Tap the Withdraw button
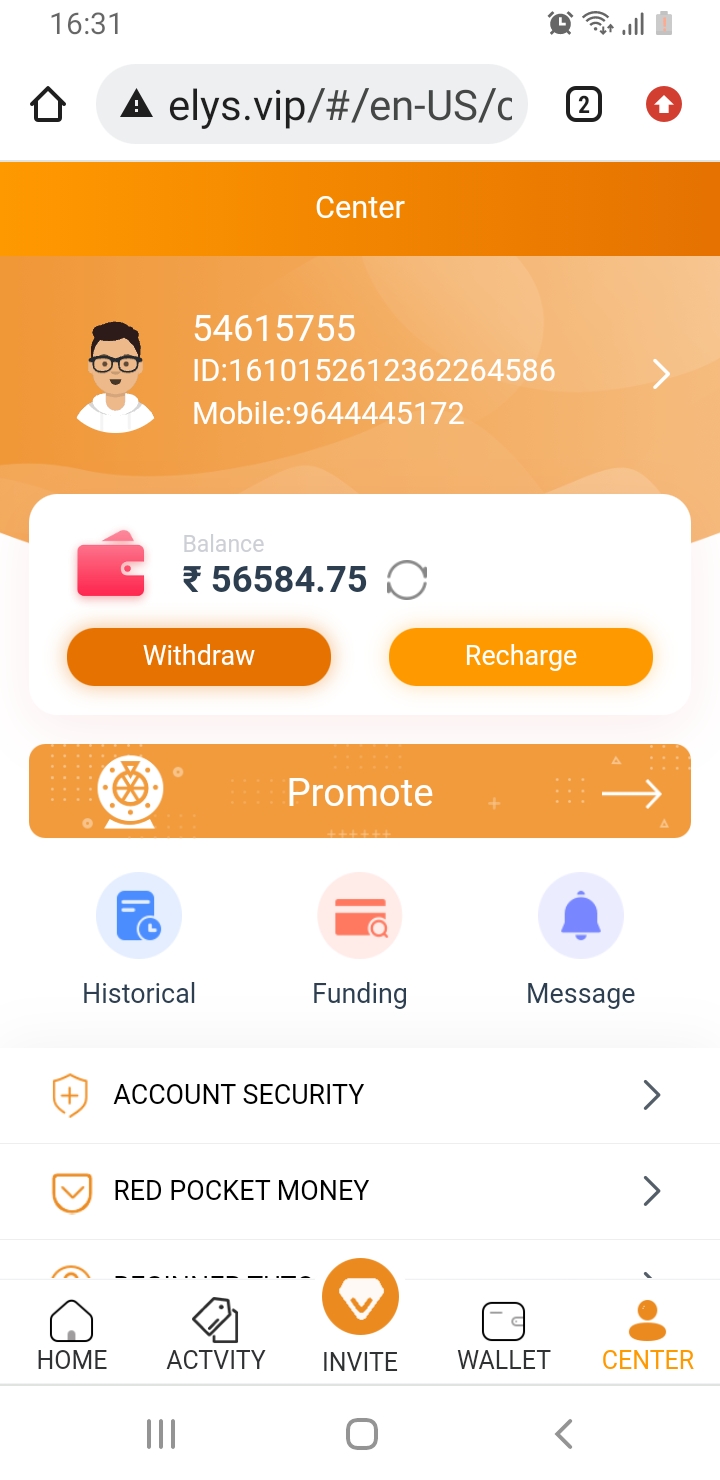Screen dimensions: 720x1480 (199, 656)
